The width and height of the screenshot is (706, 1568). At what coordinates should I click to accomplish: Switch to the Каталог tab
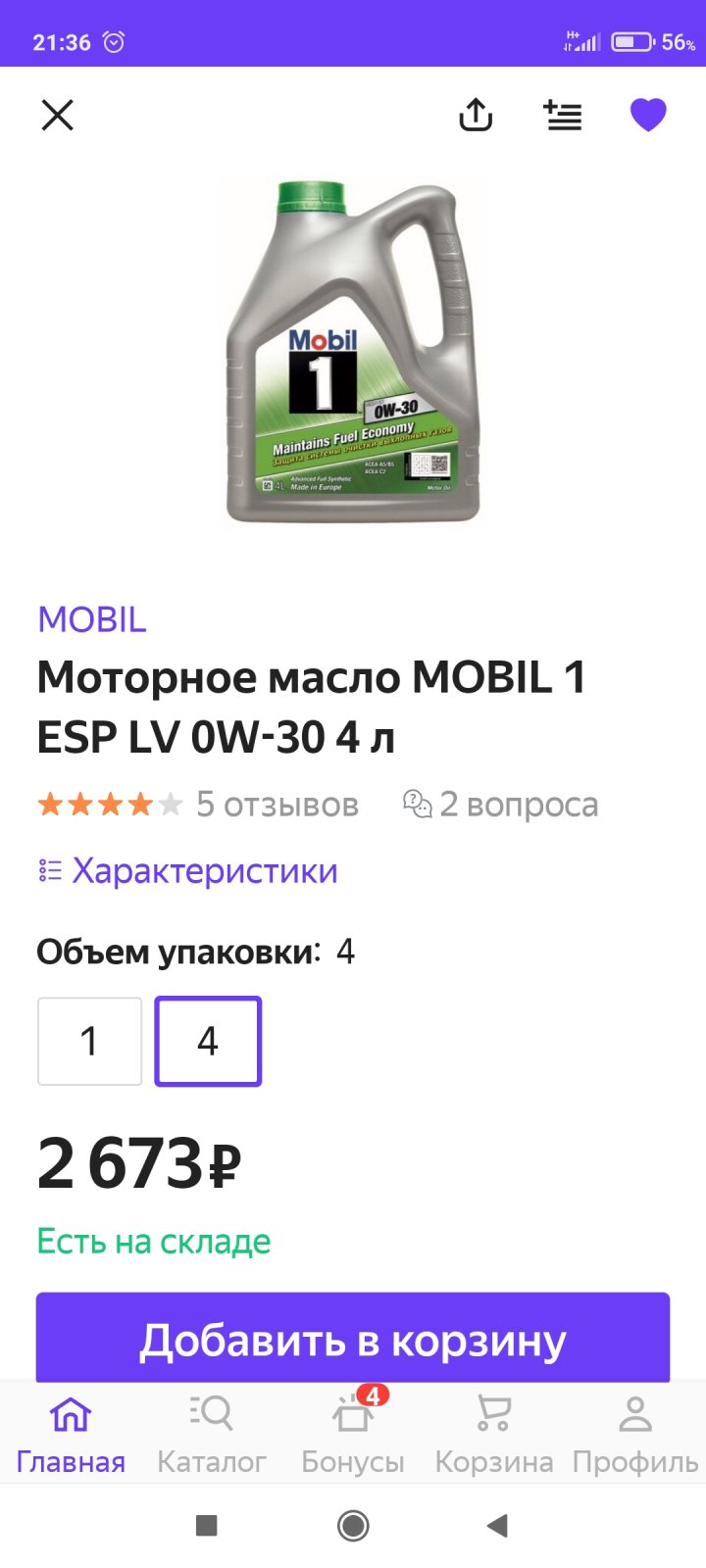pyautogui.click(x=212, y=1435)
